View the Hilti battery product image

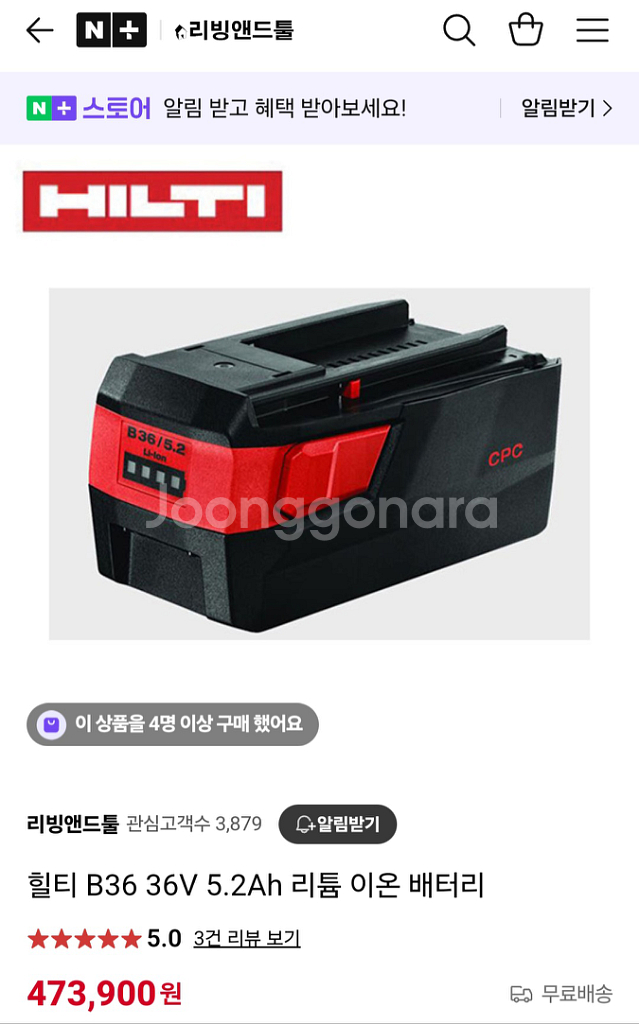[320, 464]
